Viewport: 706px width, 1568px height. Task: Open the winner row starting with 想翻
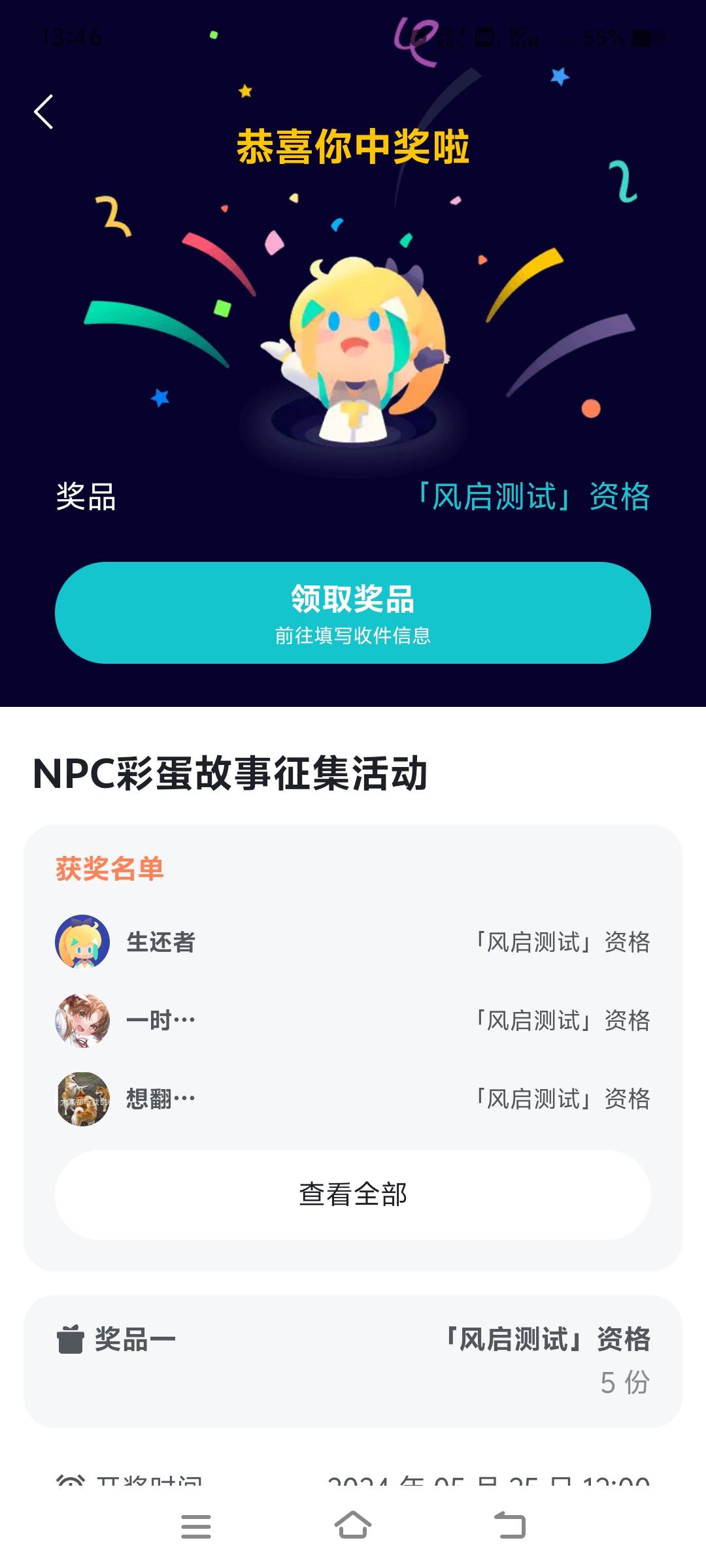353,1099
